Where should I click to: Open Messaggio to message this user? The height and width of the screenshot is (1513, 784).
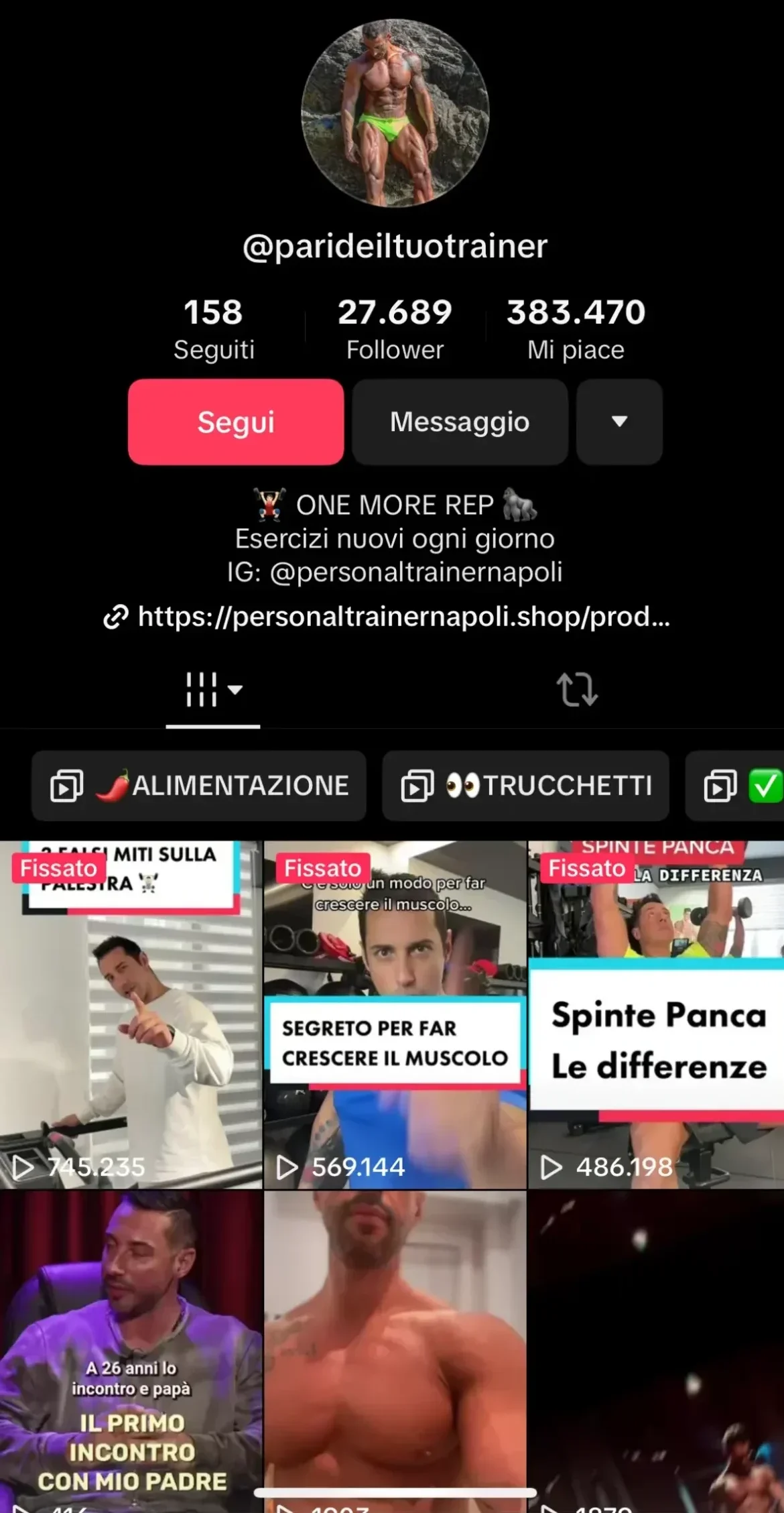tap(460, 422)
